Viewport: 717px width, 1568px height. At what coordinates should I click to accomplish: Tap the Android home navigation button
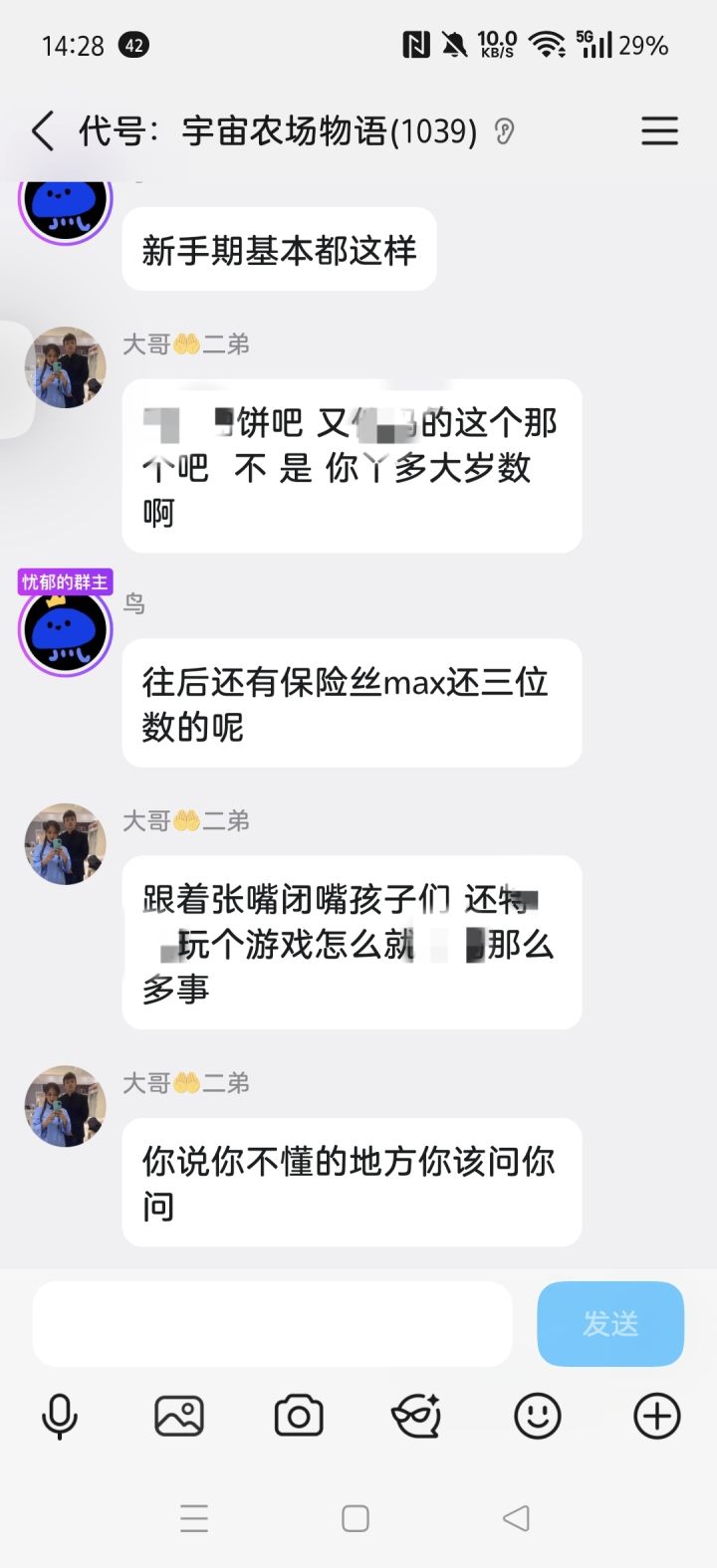(356, 1518)
